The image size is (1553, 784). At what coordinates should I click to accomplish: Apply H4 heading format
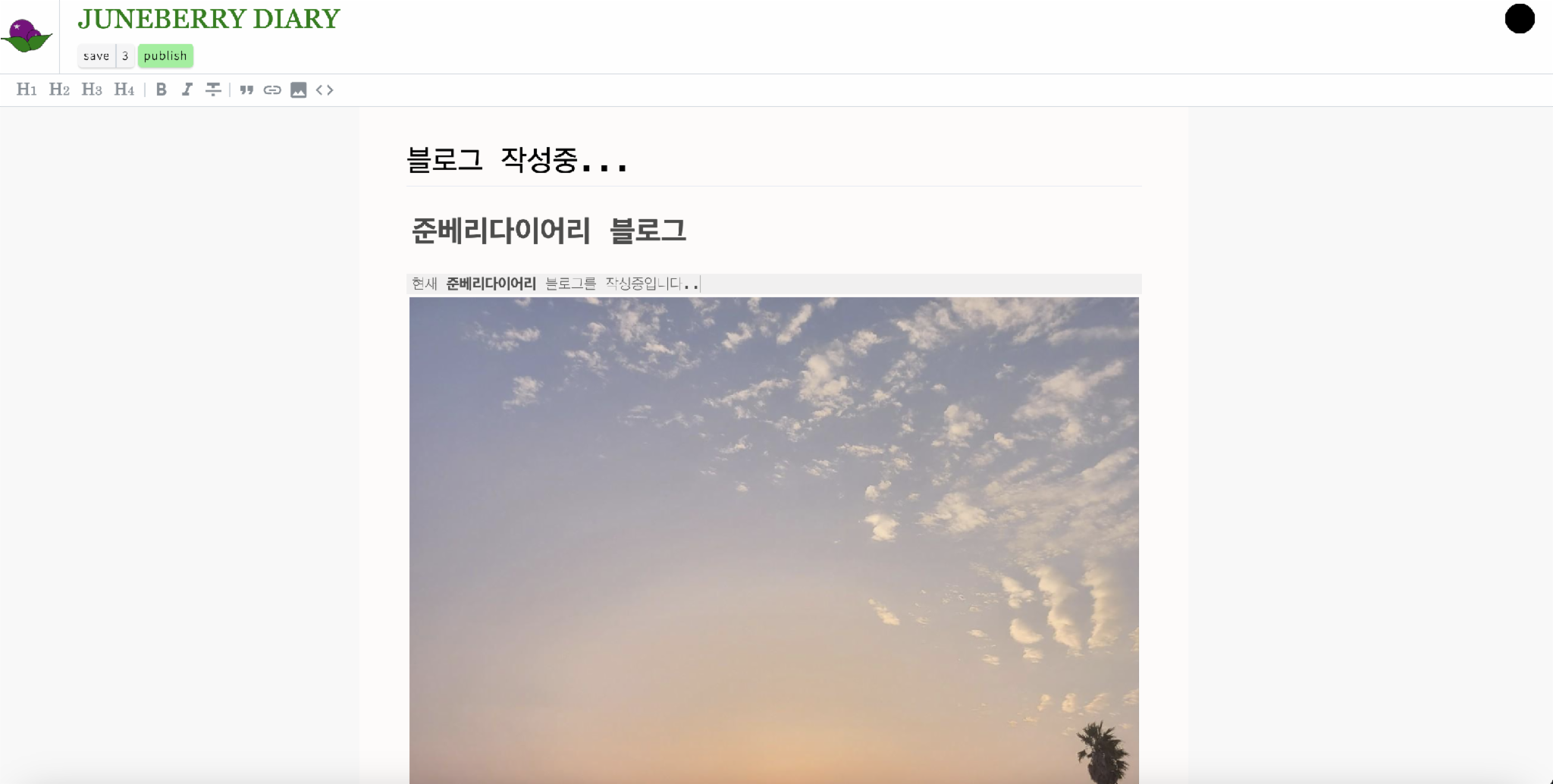point(124,90)
